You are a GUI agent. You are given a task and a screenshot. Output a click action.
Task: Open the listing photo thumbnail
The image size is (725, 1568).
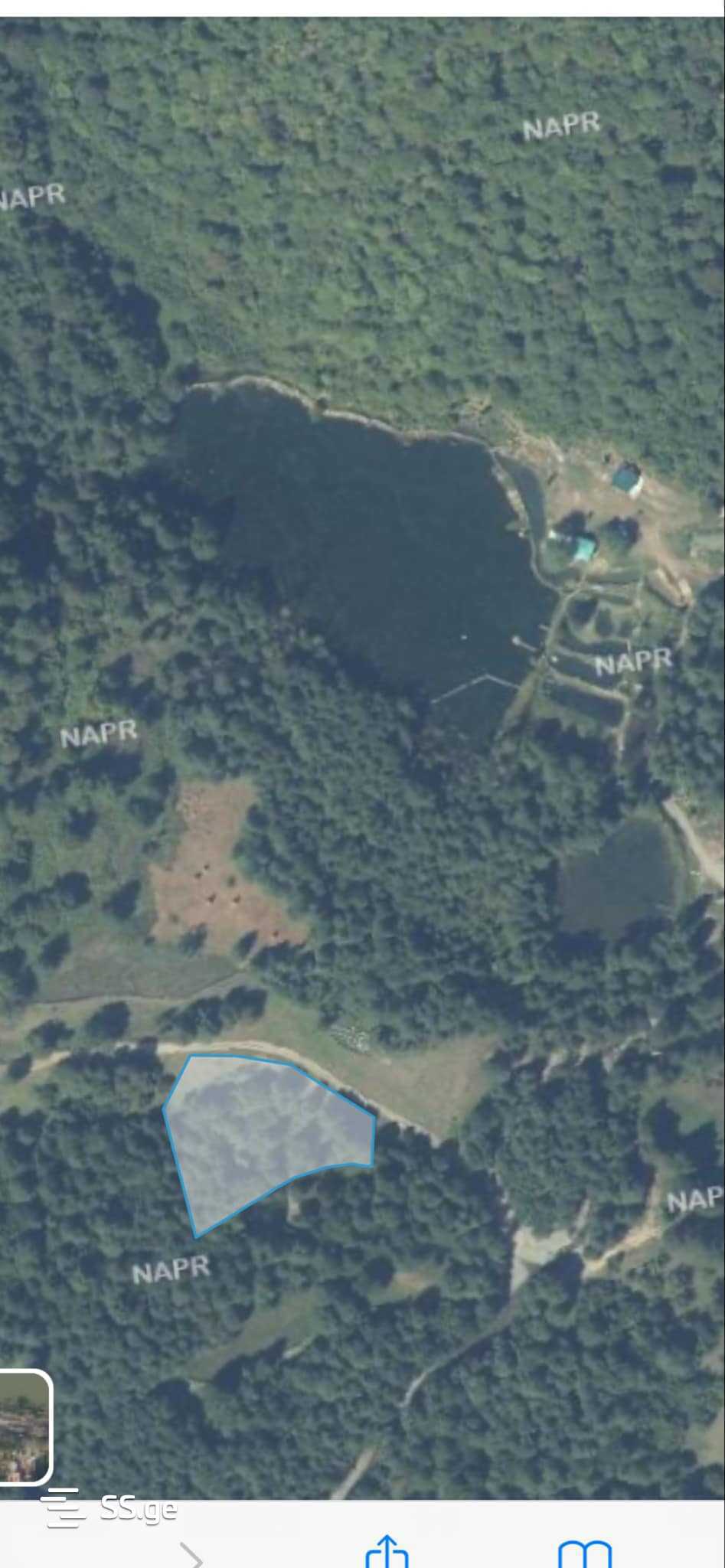23,1427
